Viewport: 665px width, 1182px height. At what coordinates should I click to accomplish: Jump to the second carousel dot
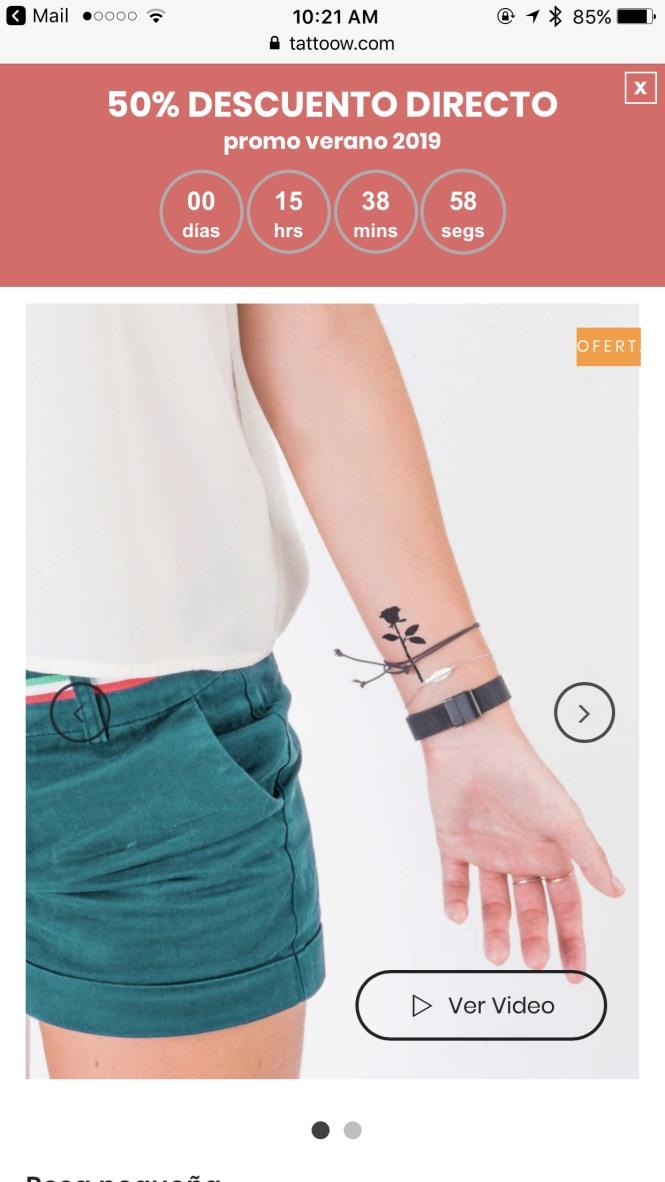click(x=352, y=1130)
